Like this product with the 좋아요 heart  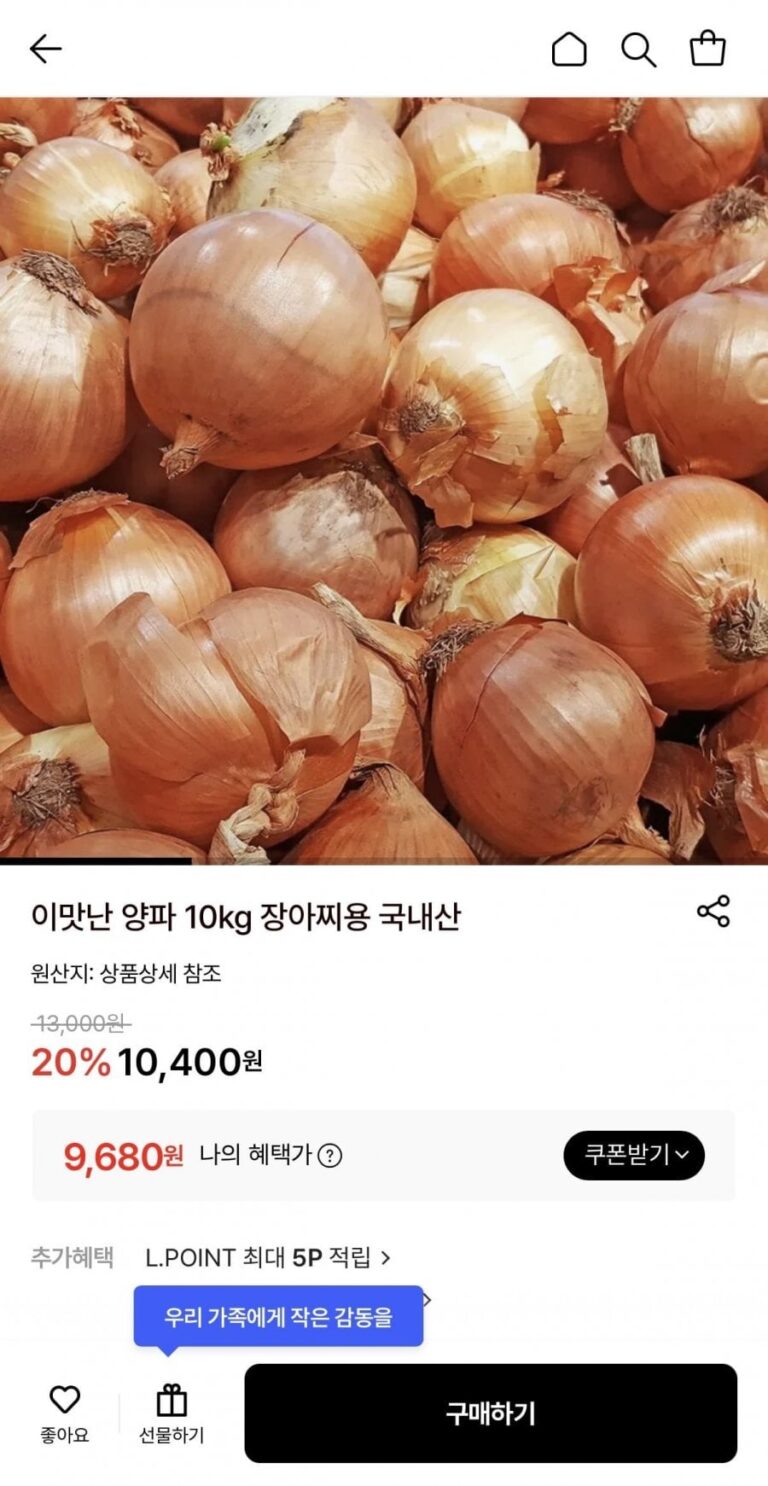tap(64, 1412)
